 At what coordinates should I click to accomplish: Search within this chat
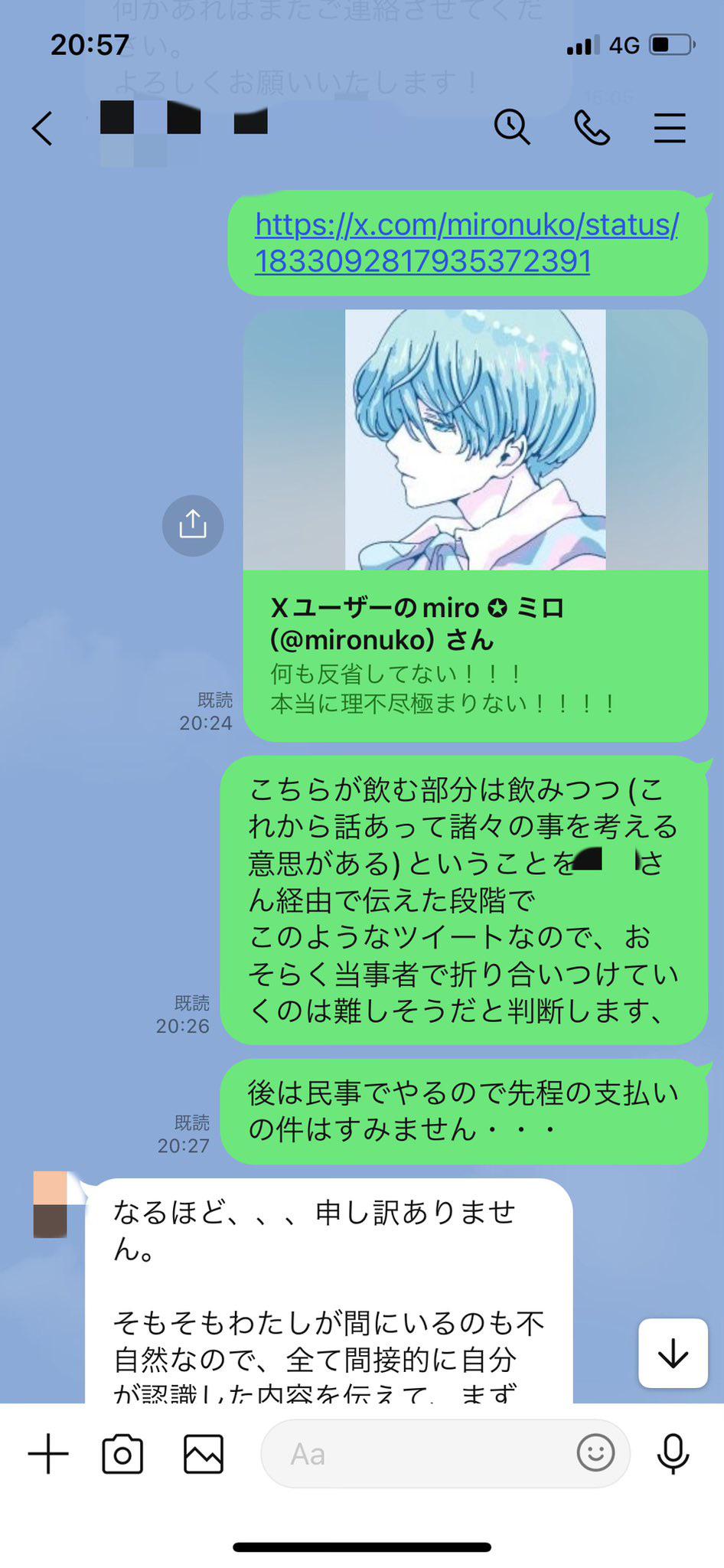(x=511, y=127)
